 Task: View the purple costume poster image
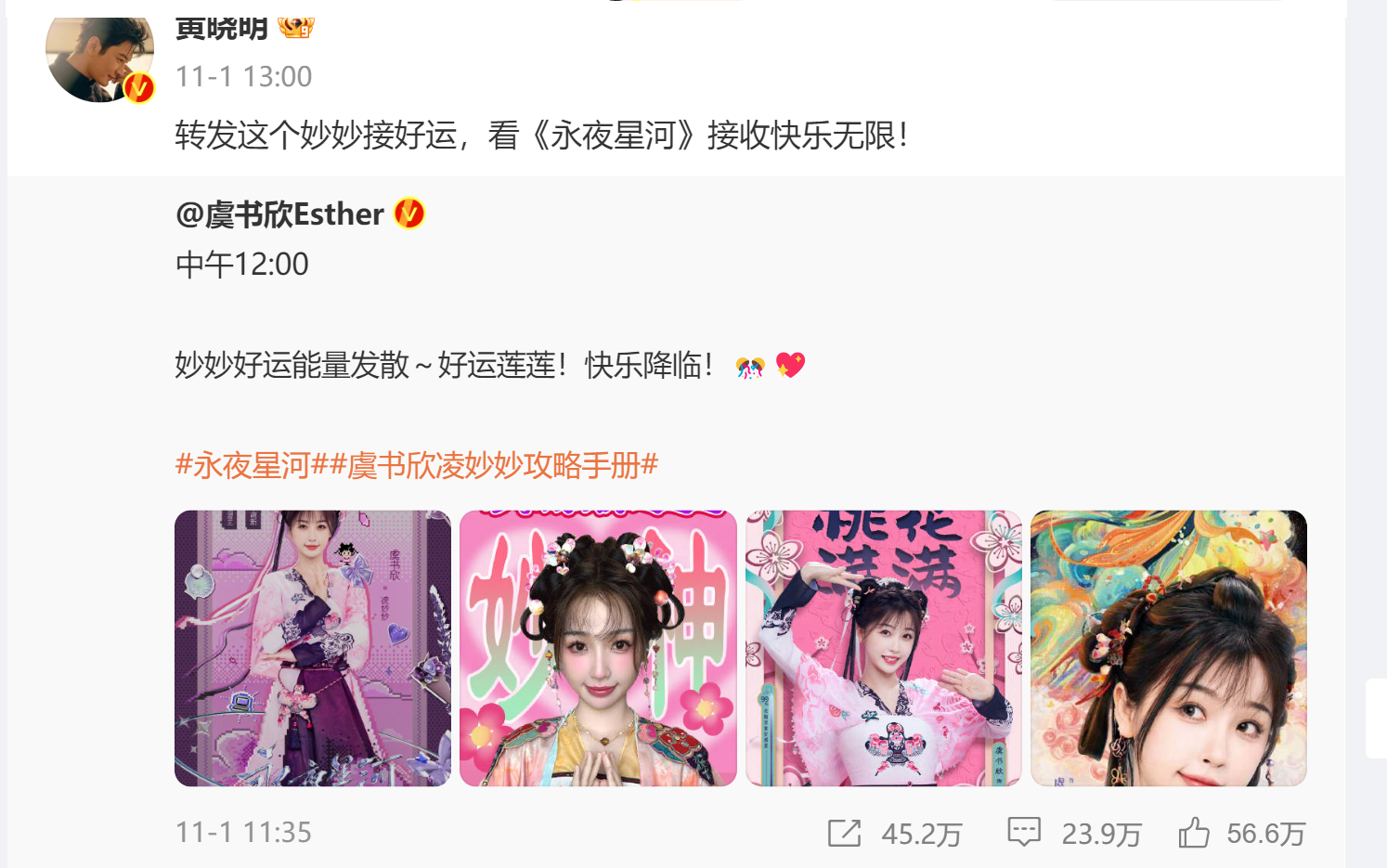click(313, 648)
